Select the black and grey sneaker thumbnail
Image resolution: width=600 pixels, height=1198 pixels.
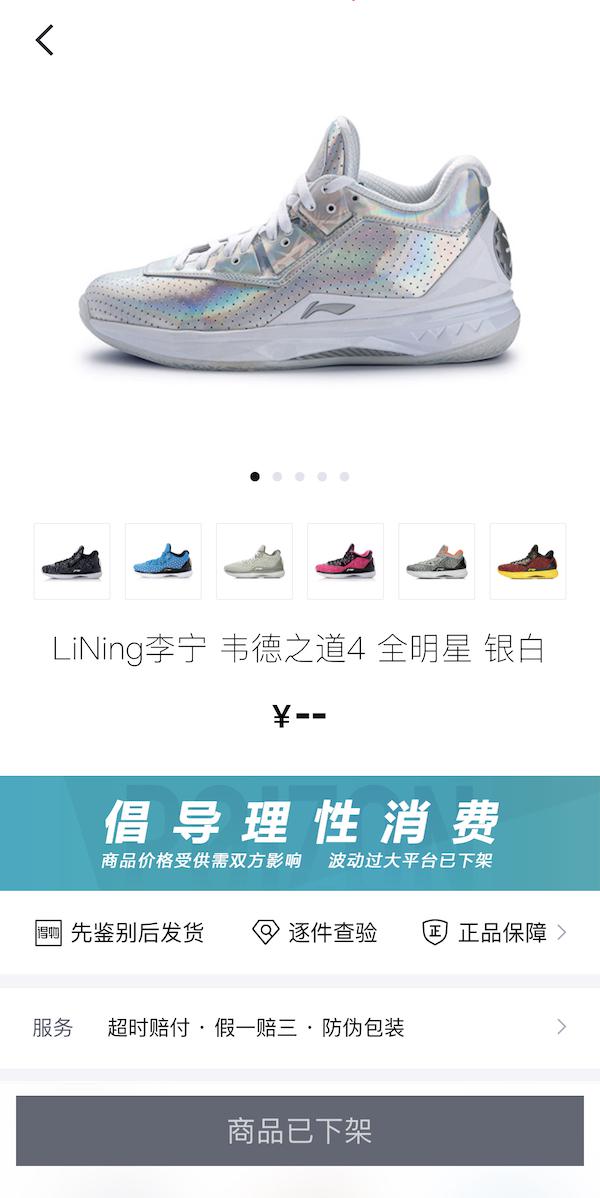(72, 561)
